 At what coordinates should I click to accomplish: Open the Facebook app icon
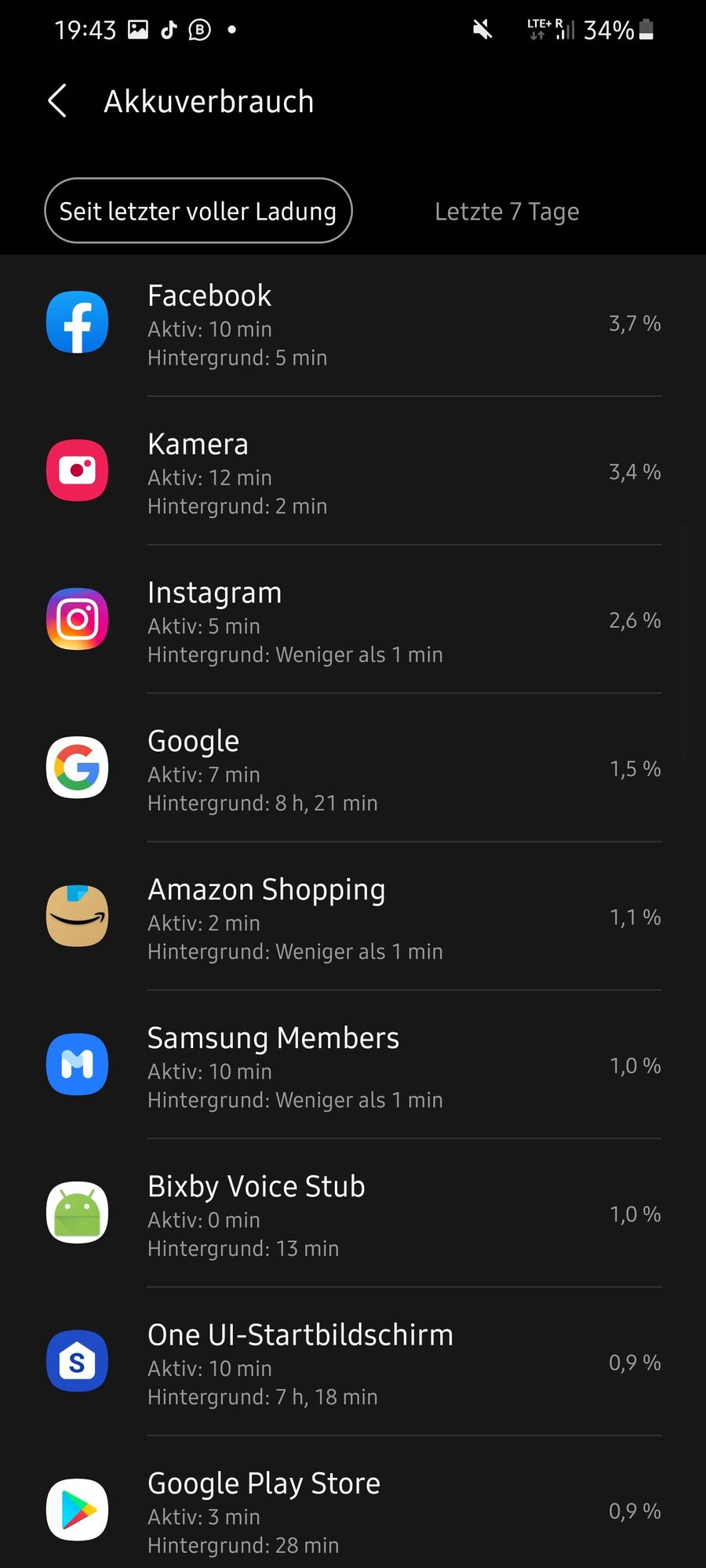click(x=77, y=322)
